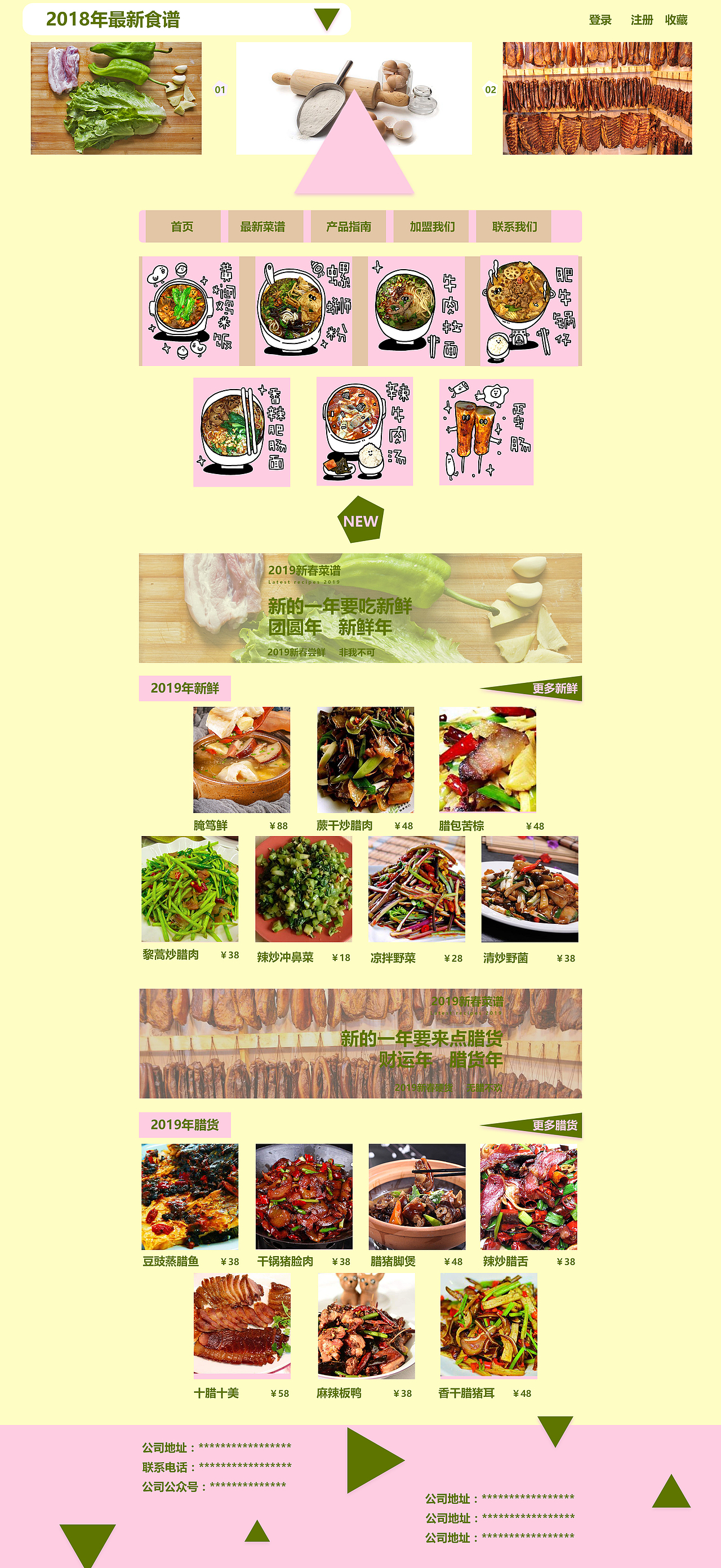Open the 收藏 favorites link
721x1568 pixels.
(x=677, y=20)
